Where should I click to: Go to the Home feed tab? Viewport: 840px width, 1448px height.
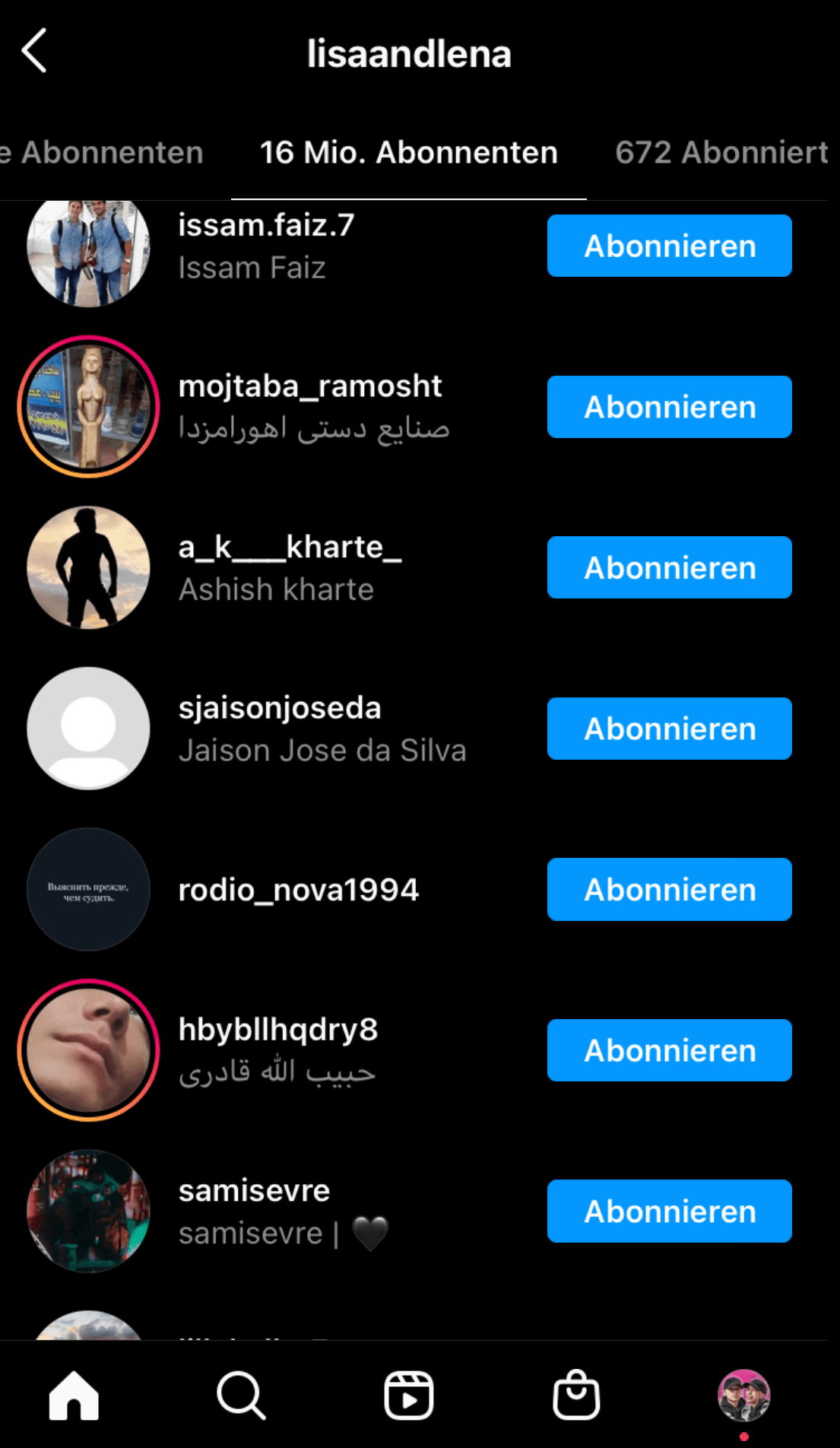tap(74, 1396)
